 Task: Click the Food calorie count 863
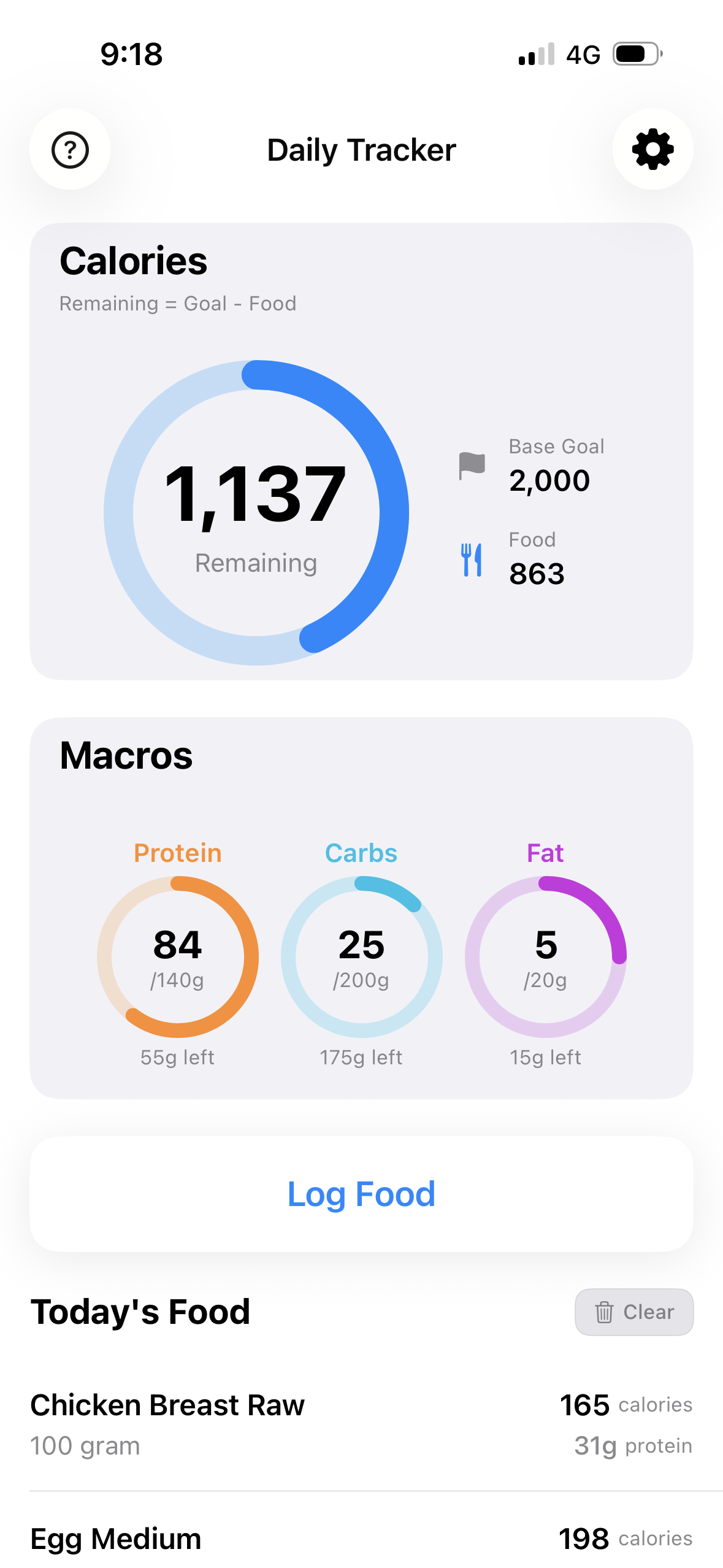(x=536, y=574)
